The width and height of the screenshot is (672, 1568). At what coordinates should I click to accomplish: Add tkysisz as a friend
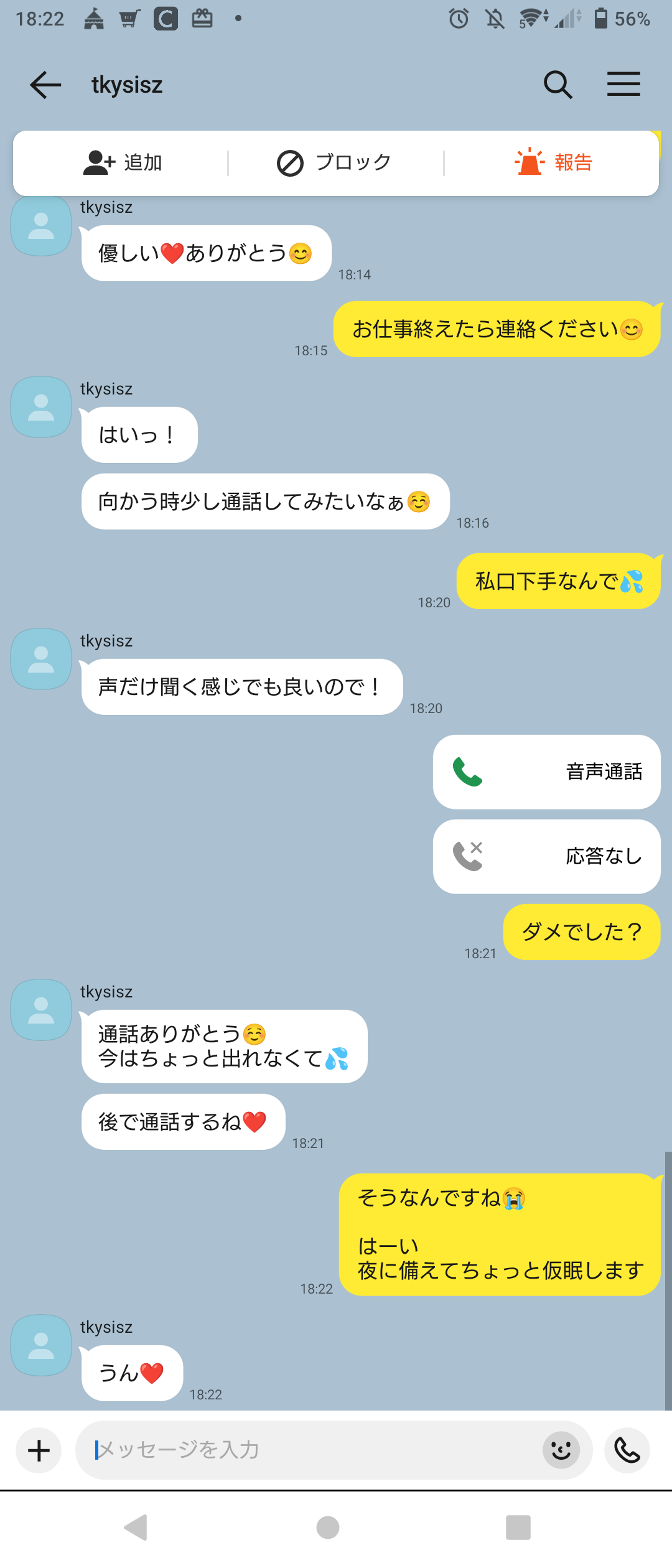coord(123,163)
